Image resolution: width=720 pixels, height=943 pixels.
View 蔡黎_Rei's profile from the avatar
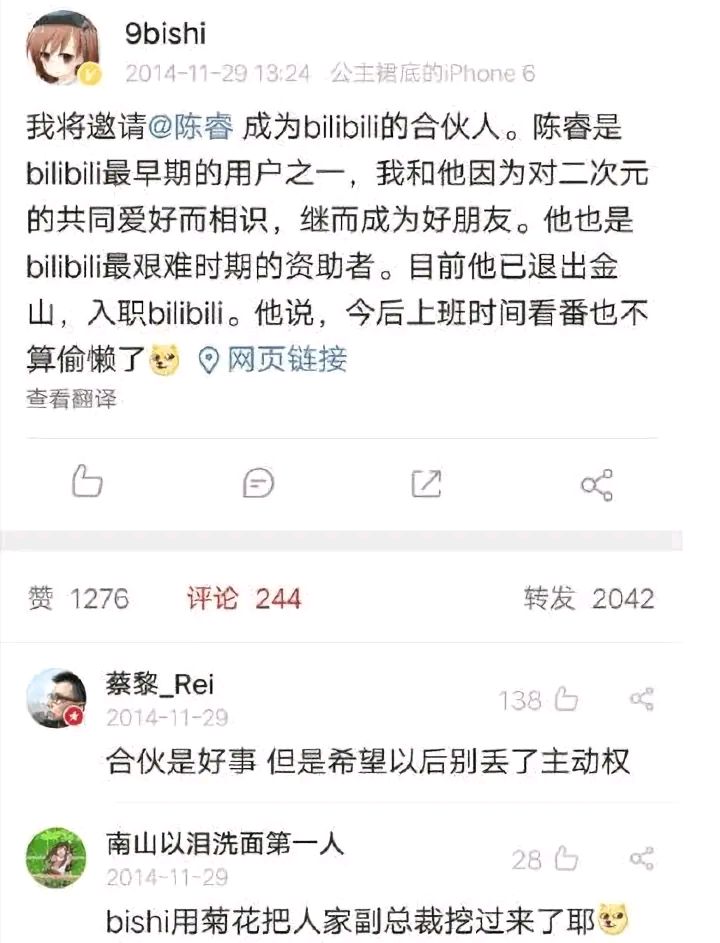pyautogui.click(x=56, y=698)
